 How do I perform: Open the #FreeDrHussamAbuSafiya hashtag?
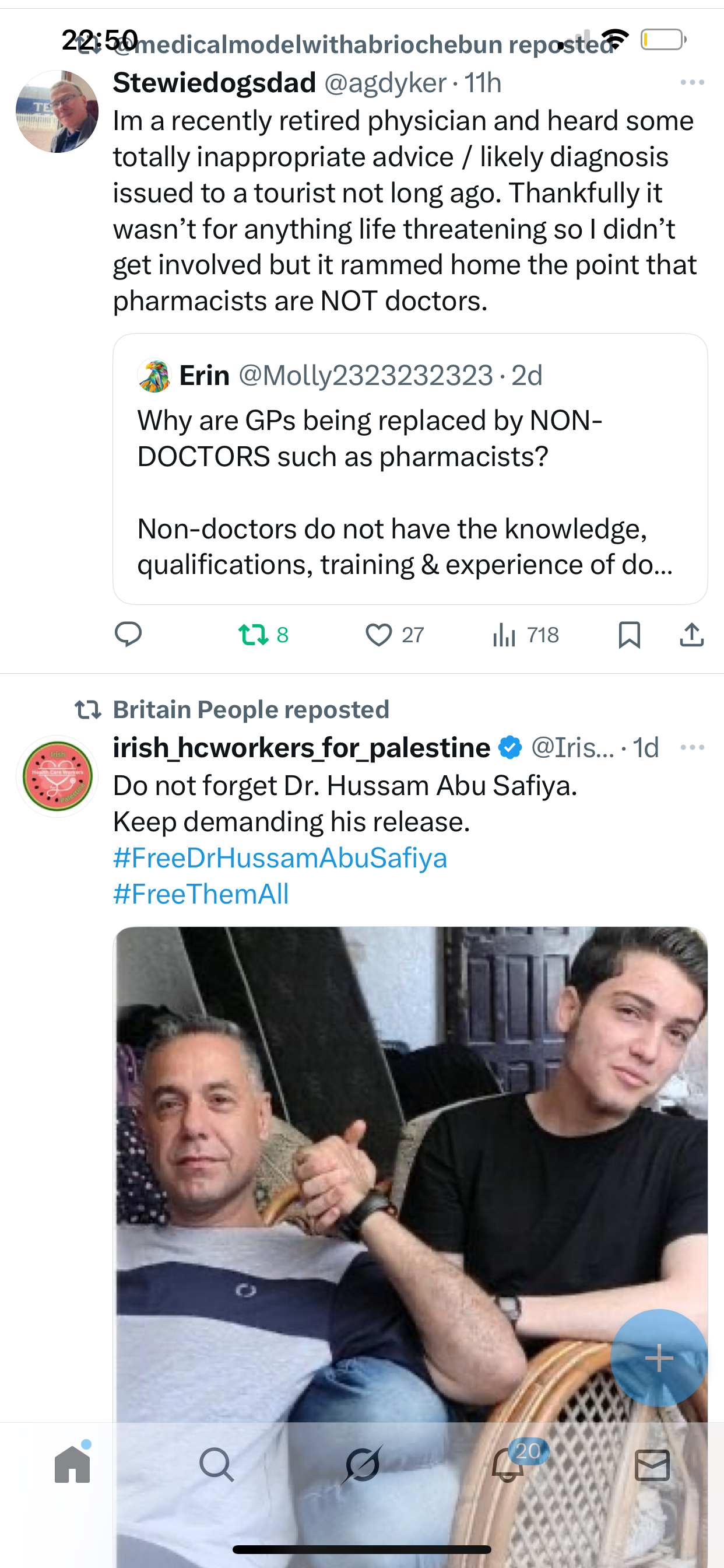280,858
